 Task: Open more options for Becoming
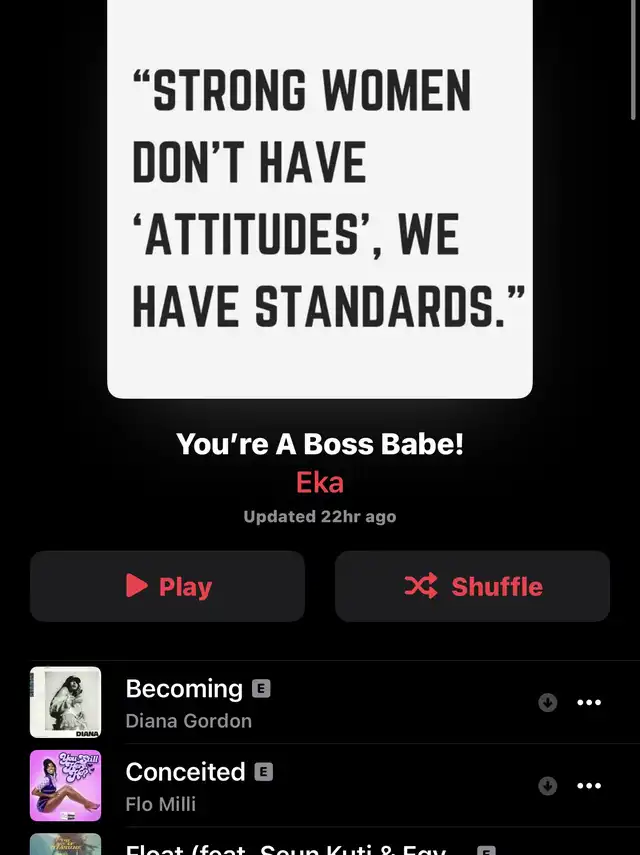pos(590,703)
